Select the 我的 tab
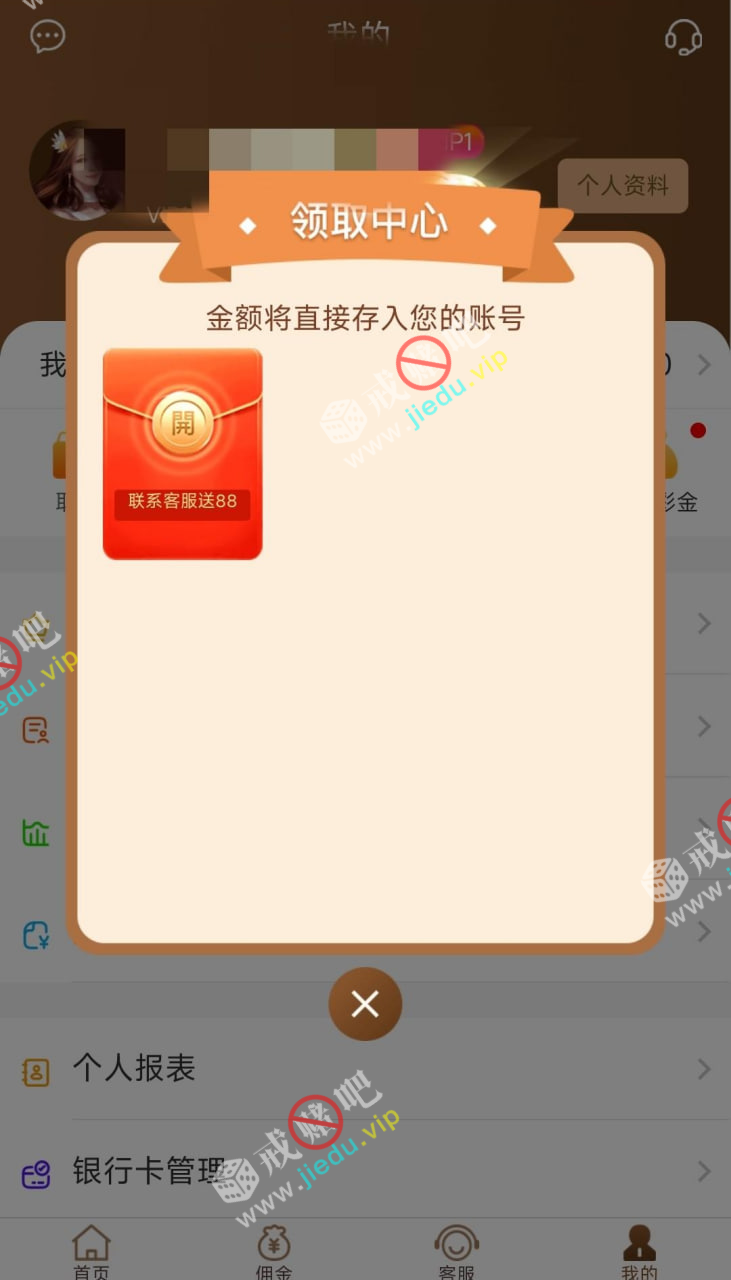This screenshot has width=731, height=1280. (x=639, y=1252)
